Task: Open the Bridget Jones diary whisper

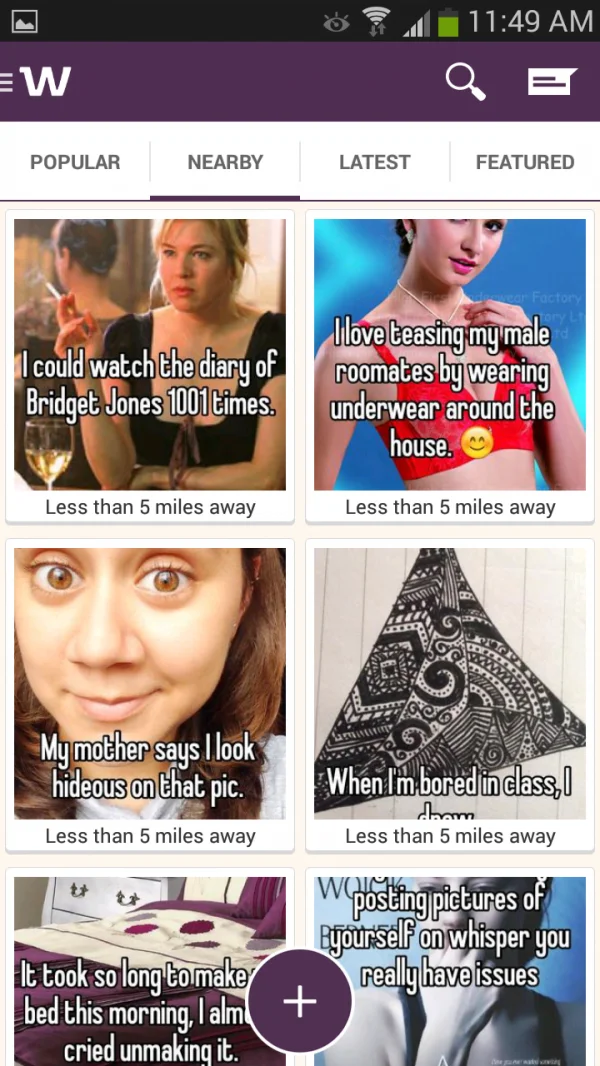Action: [150, 355]
